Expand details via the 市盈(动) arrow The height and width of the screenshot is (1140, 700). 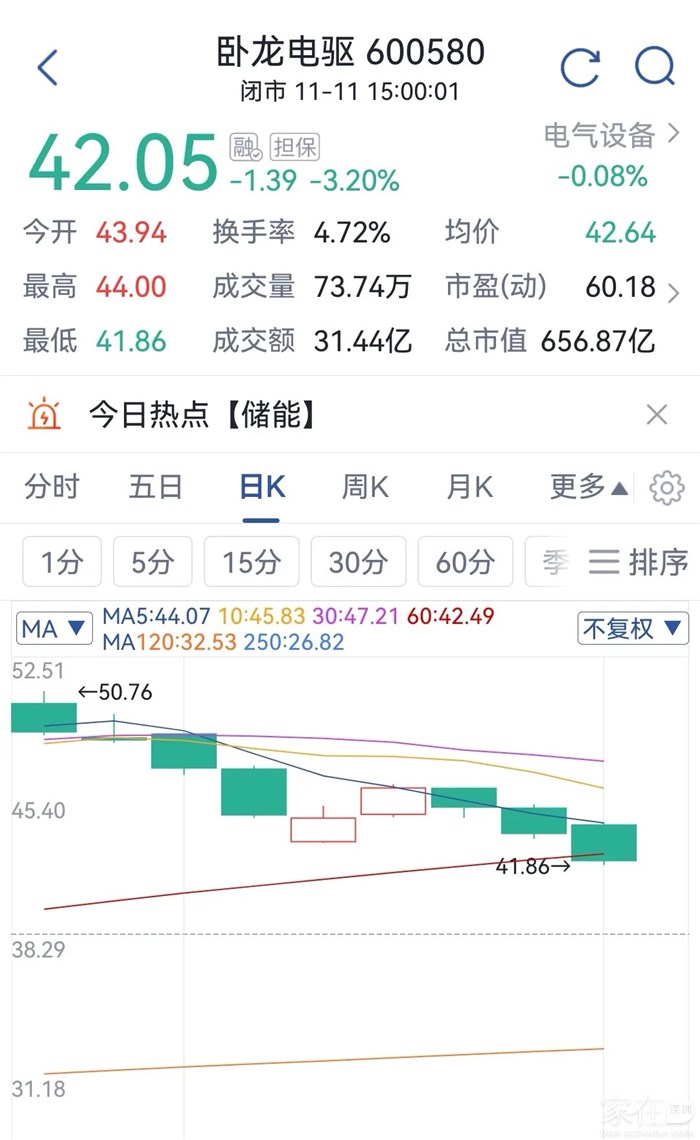[674, 293]
